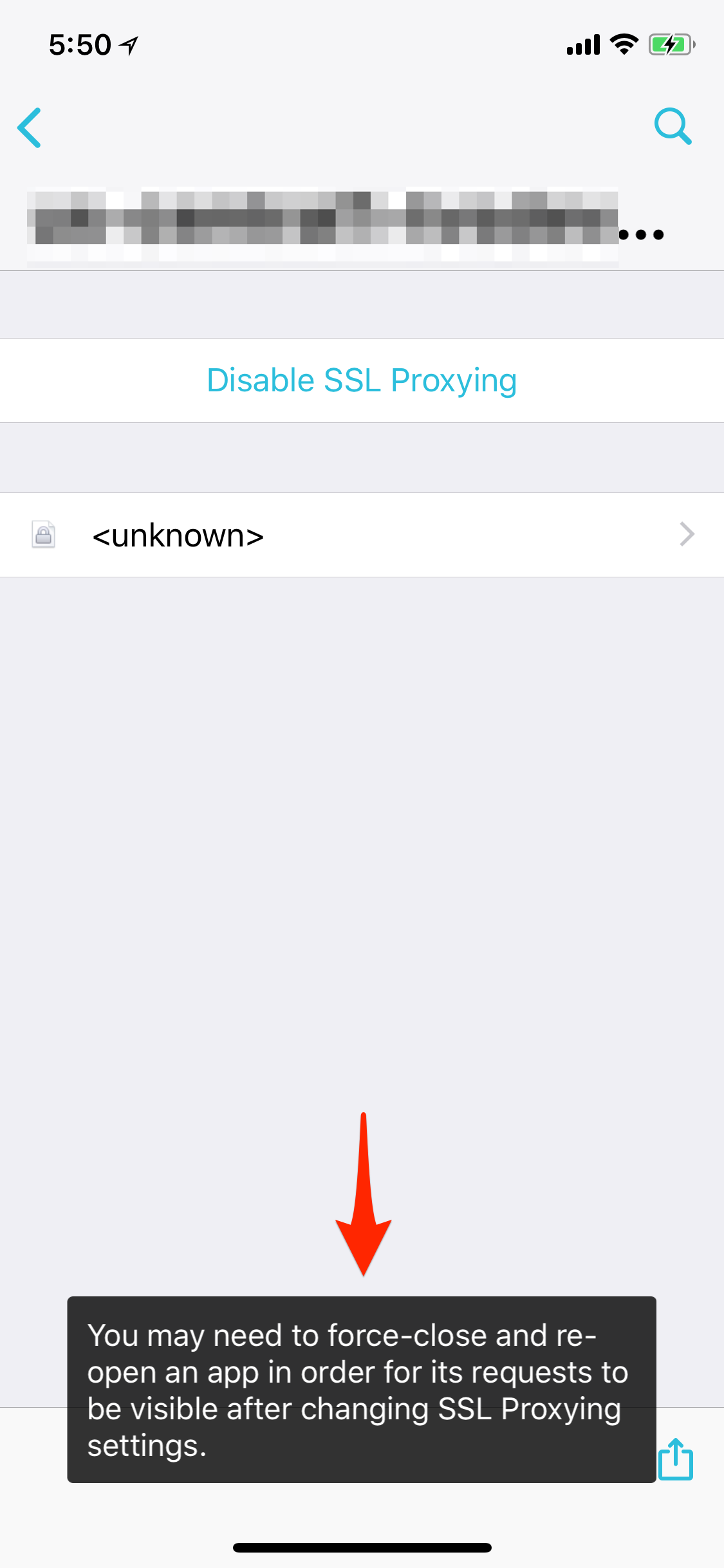The image size is (724, 1568).
Task: Open the <unknown> request row
Action: click(362, 535)
